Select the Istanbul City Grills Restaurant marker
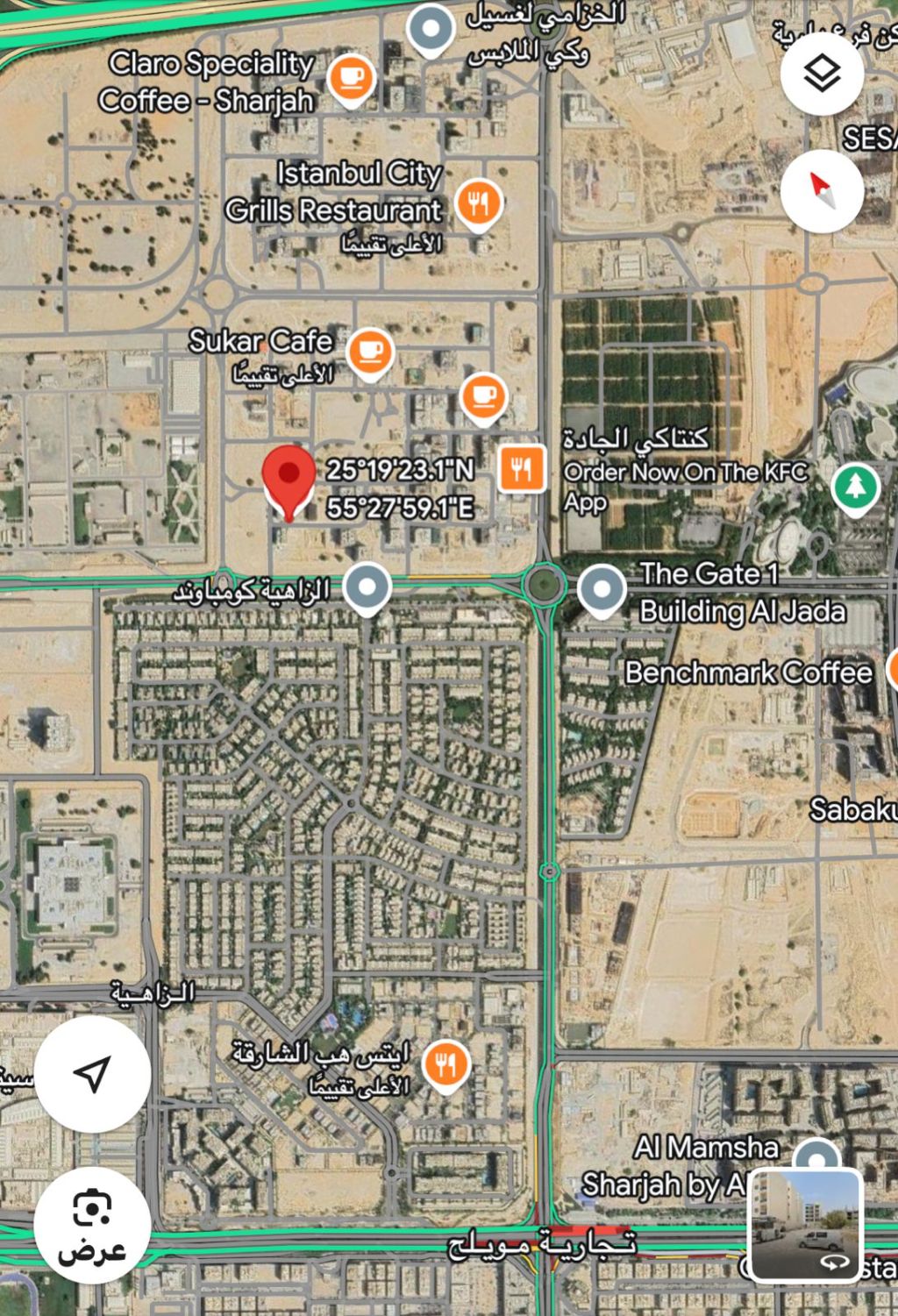Screen dimensions: 898x1316 478,204
